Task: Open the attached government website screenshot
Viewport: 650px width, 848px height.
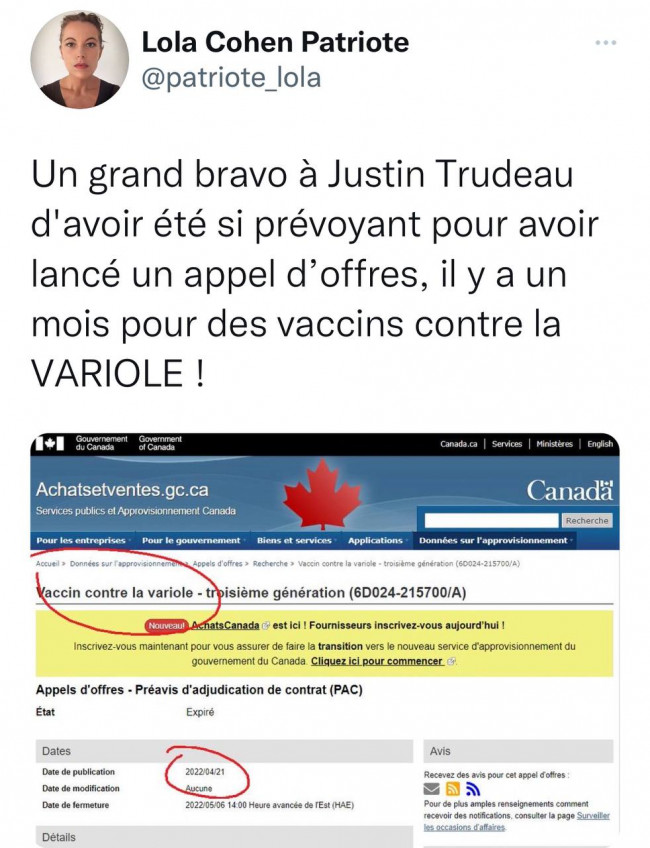Action: click(325, 640)
